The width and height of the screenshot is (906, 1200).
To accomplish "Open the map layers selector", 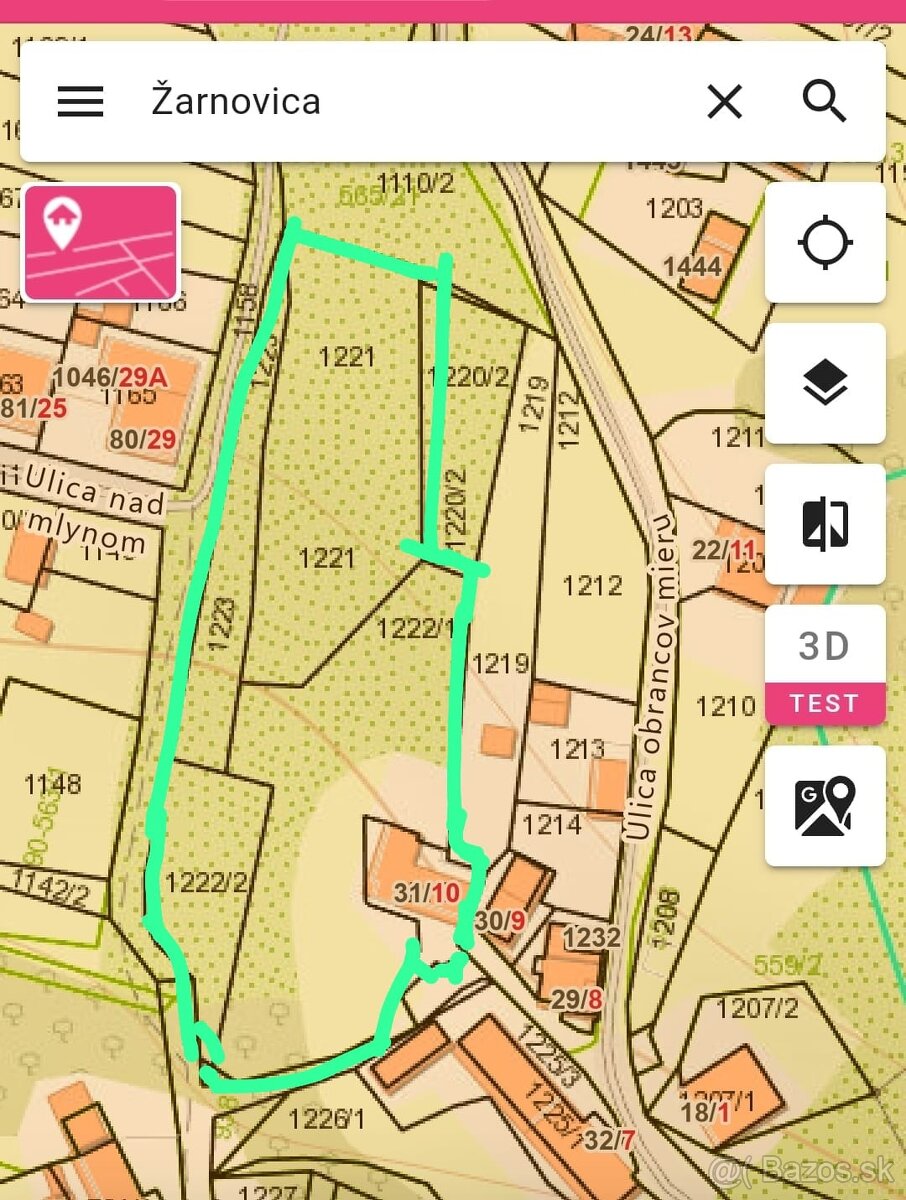I will point(825,383).
